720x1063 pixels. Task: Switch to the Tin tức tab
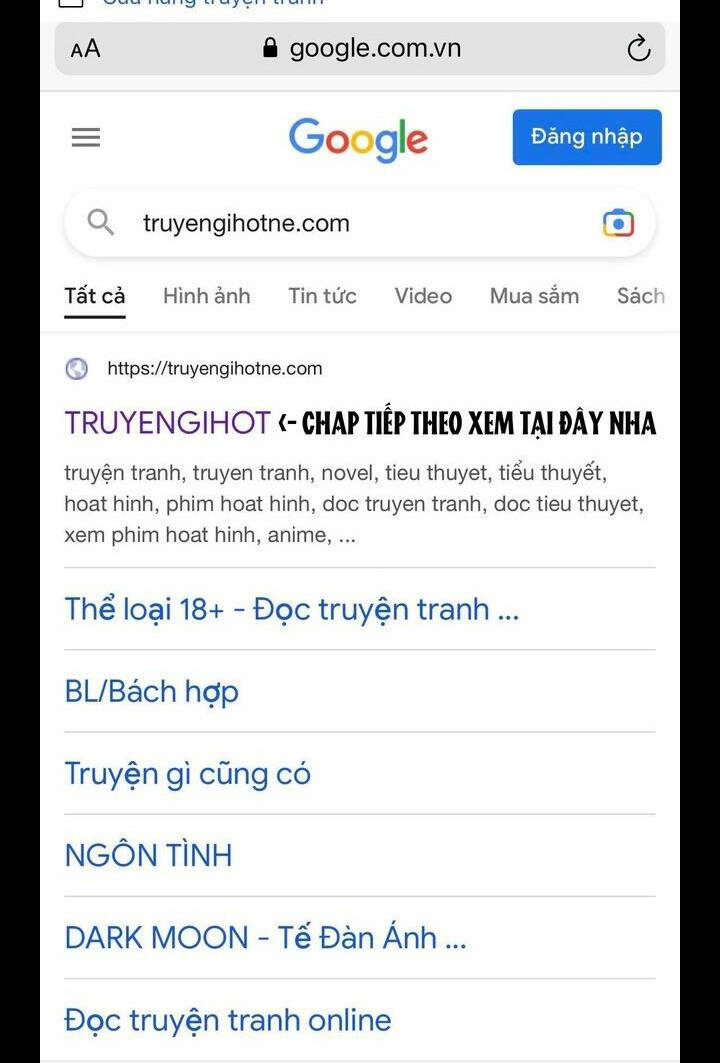tap(322, 296)
